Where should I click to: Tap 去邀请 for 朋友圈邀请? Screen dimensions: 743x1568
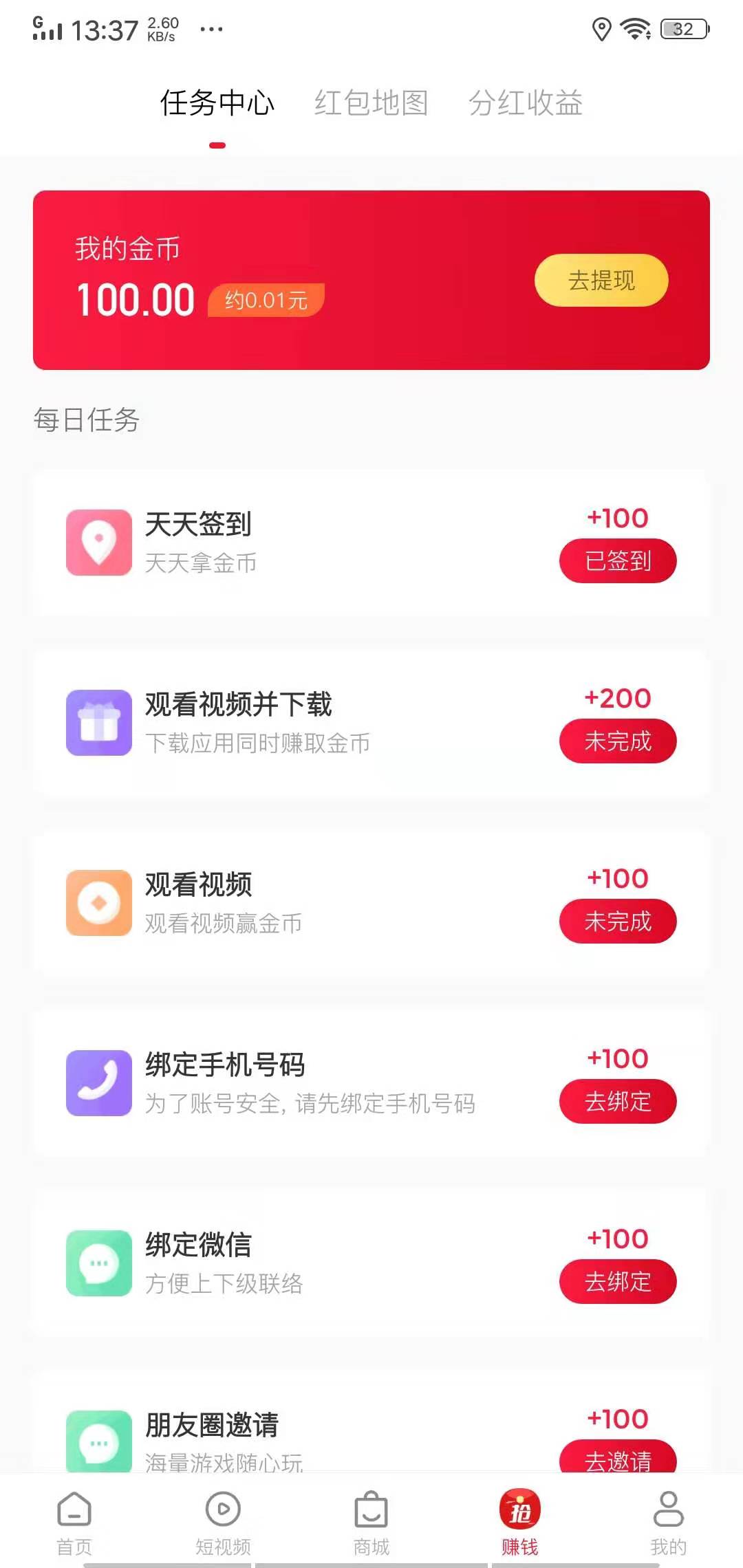618,1458
